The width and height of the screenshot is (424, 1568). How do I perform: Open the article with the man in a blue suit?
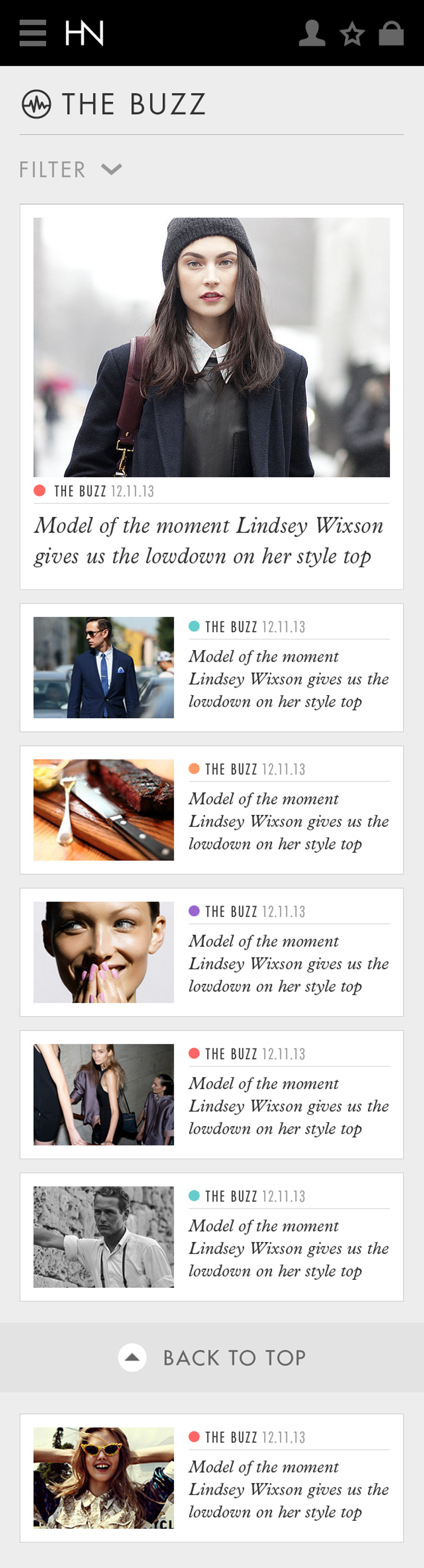pyautogui.click(x=211, y=667)
